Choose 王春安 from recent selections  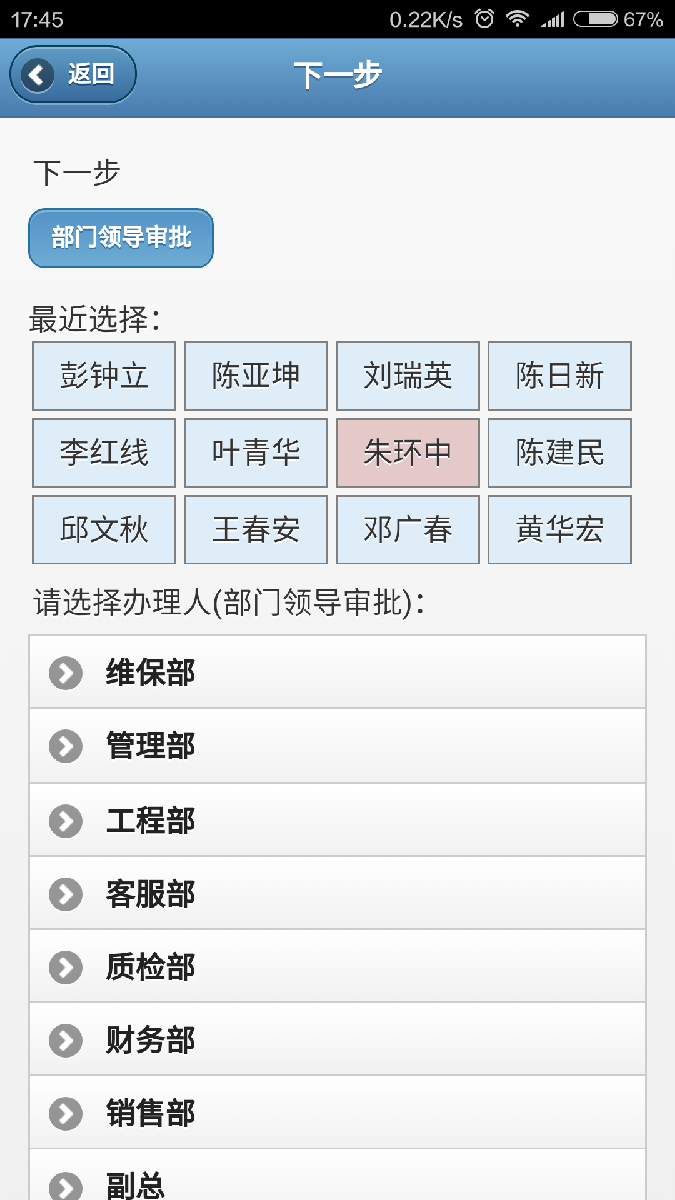point(256,529)
